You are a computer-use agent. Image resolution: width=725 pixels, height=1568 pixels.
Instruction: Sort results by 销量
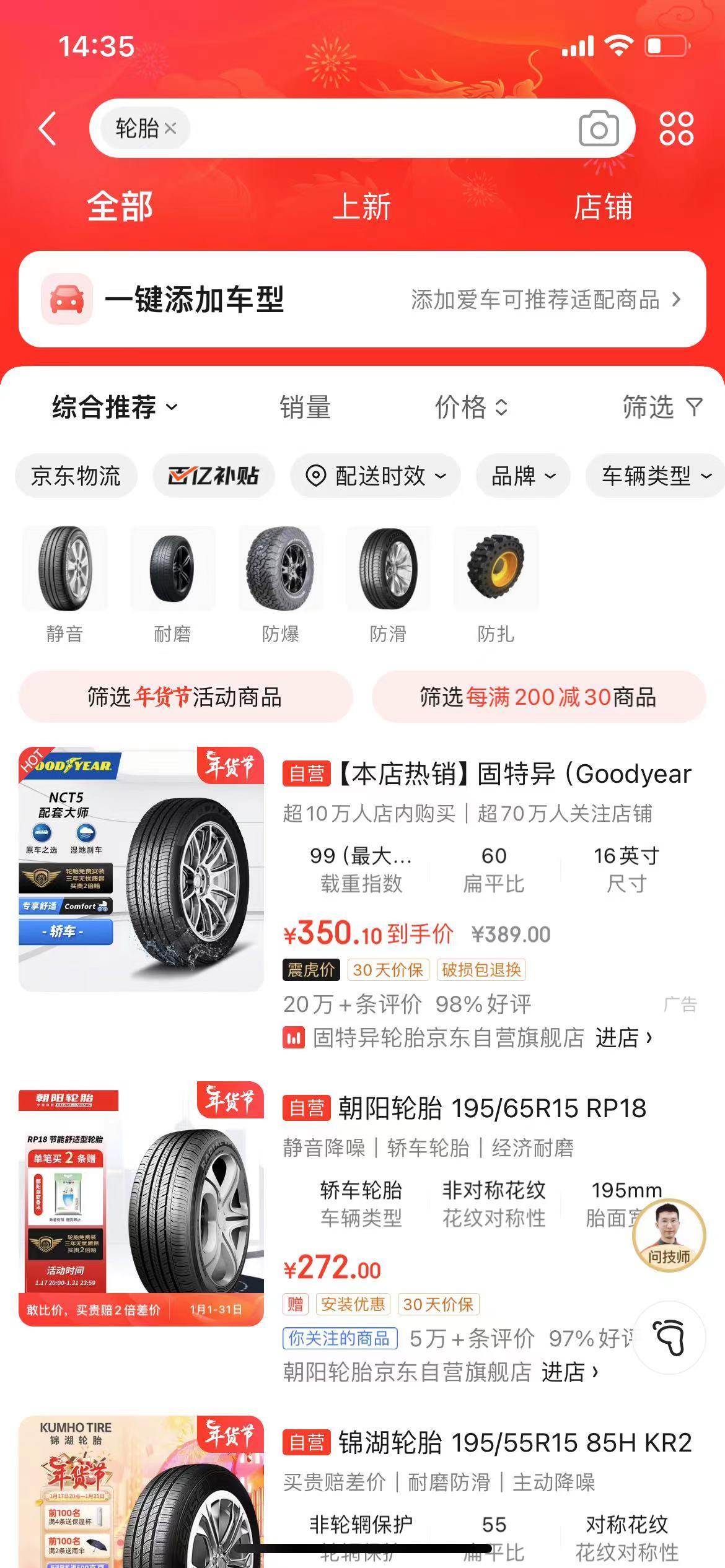305,407
